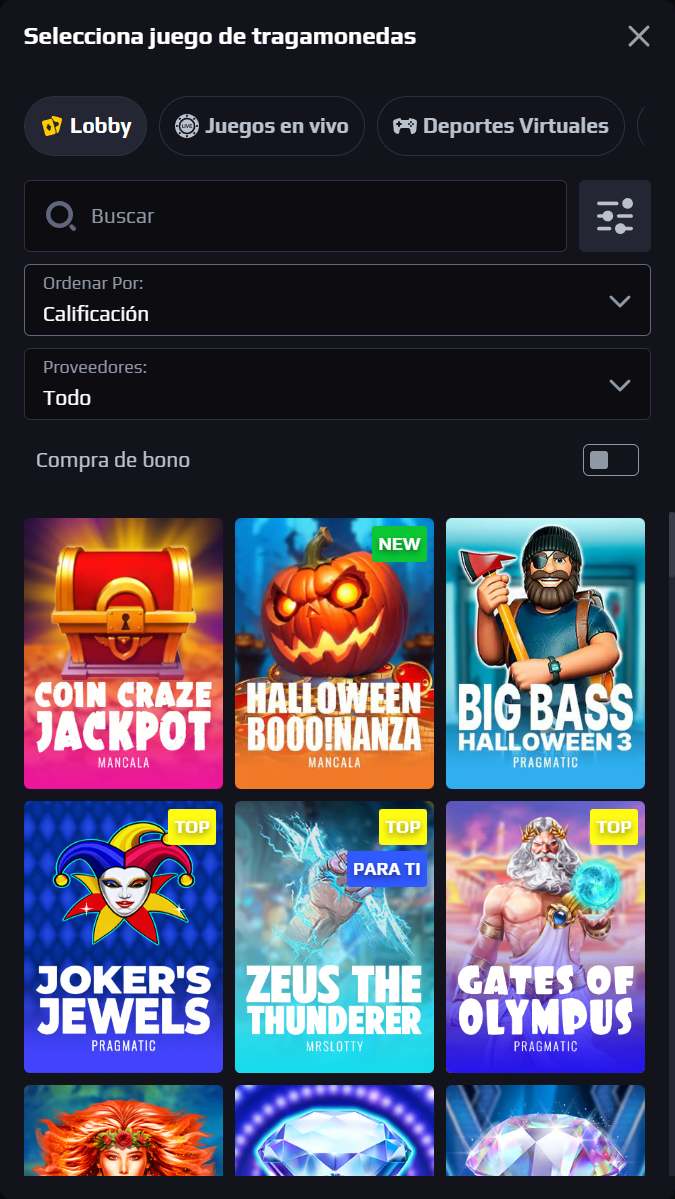Launch Joker's Jewels slot
This screenshot has width=675, height=1199.
point(123,936)
